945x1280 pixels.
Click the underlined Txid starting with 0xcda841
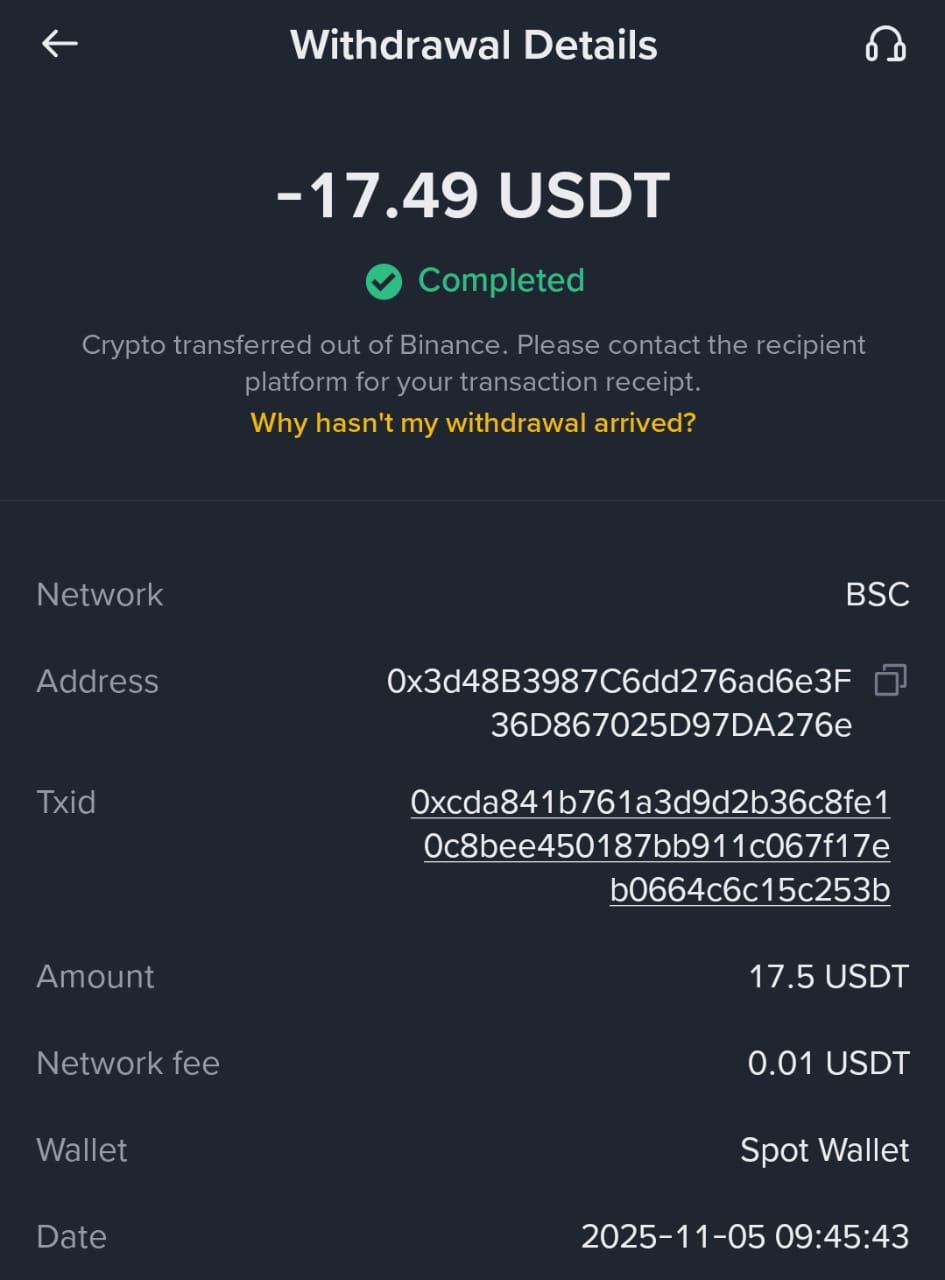pyautogui.click(x=650, y=803)
